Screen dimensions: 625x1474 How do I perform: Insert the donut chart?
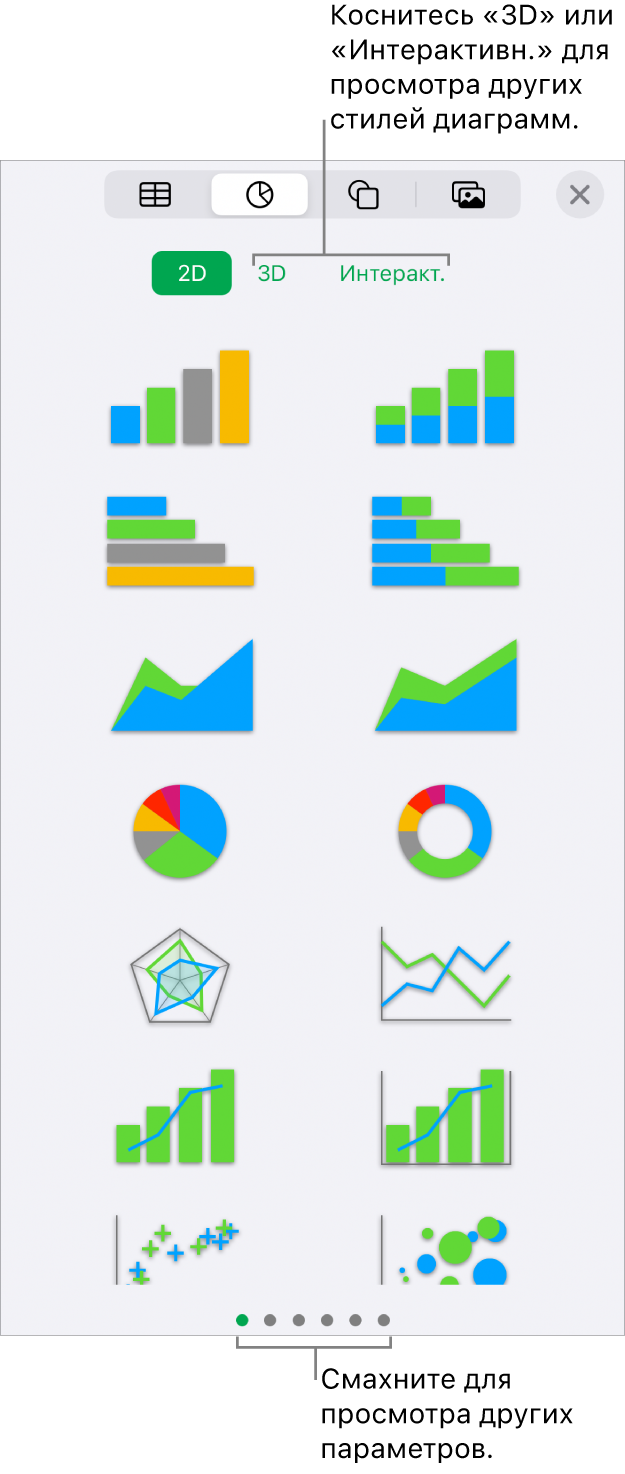click(445, 831)
